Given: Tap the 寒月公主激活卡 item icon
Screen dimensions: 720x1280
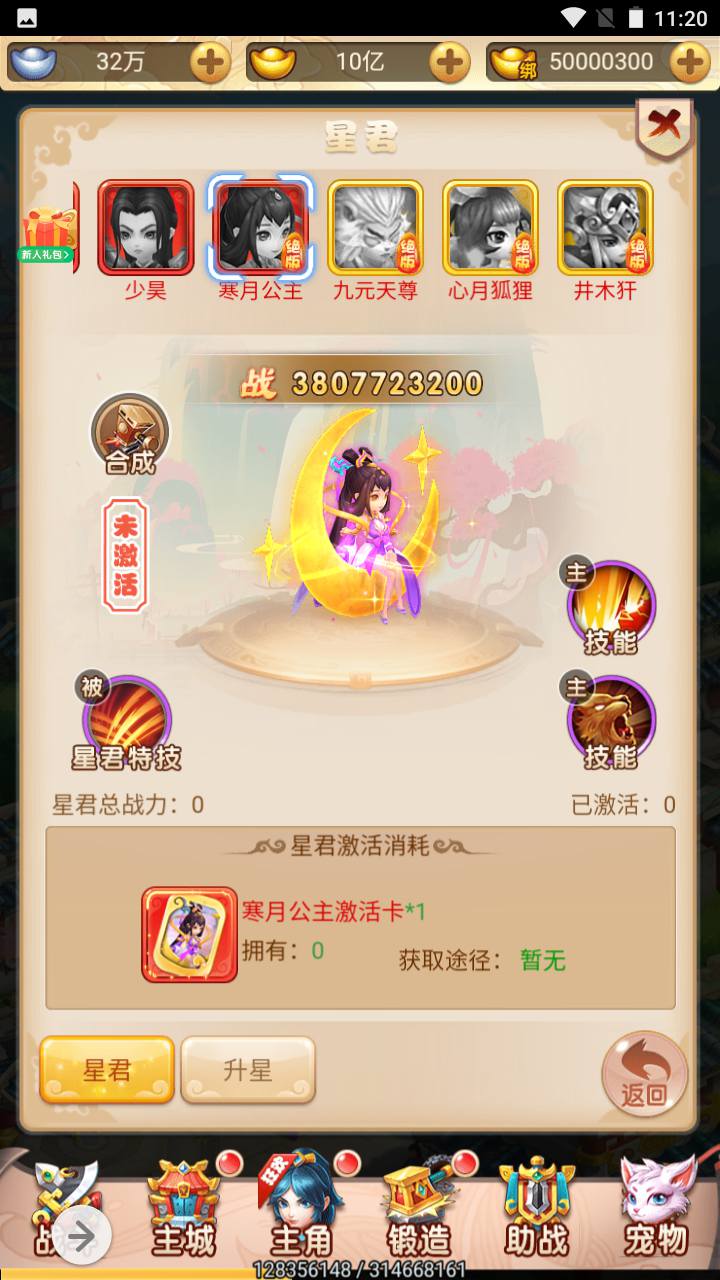Looking at the screenshot, I should (190, 934).
